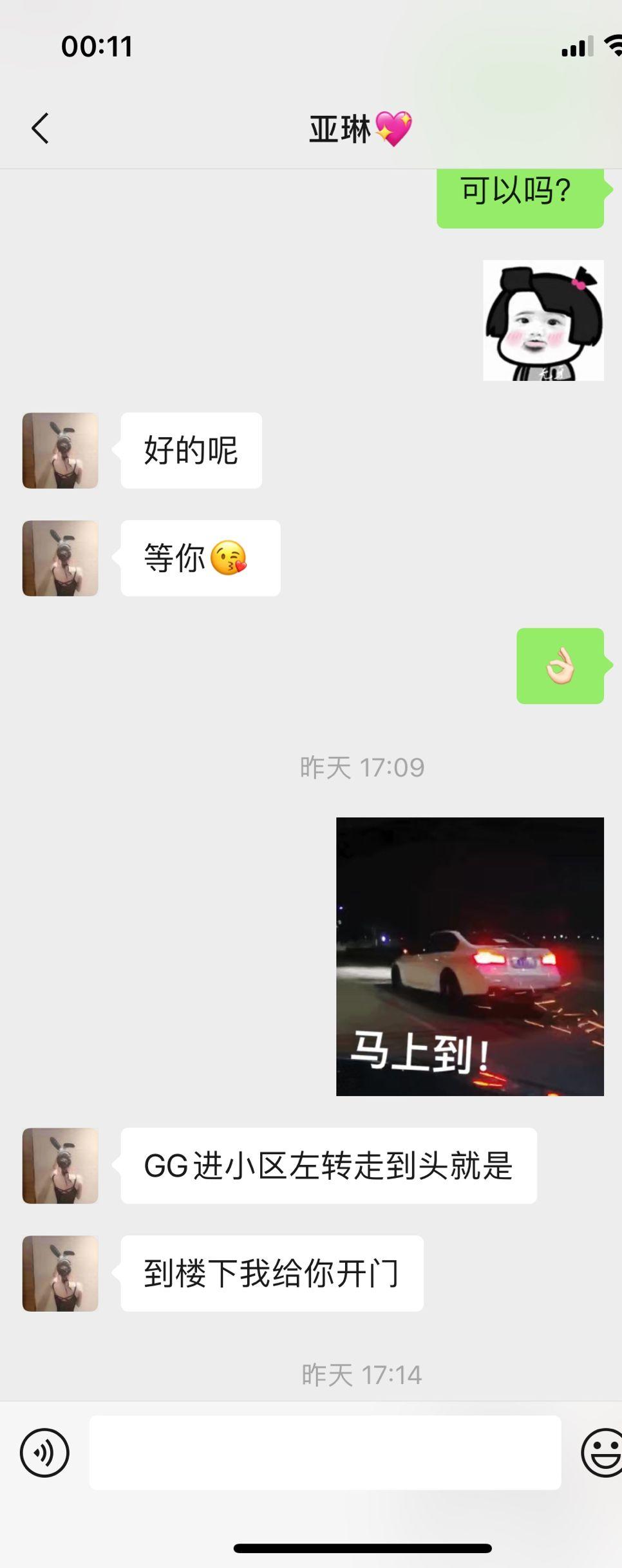Screen dimensions: 622x1568
Task: Open avatar beside 好的呢 message
Action: (x=61, y=451)
